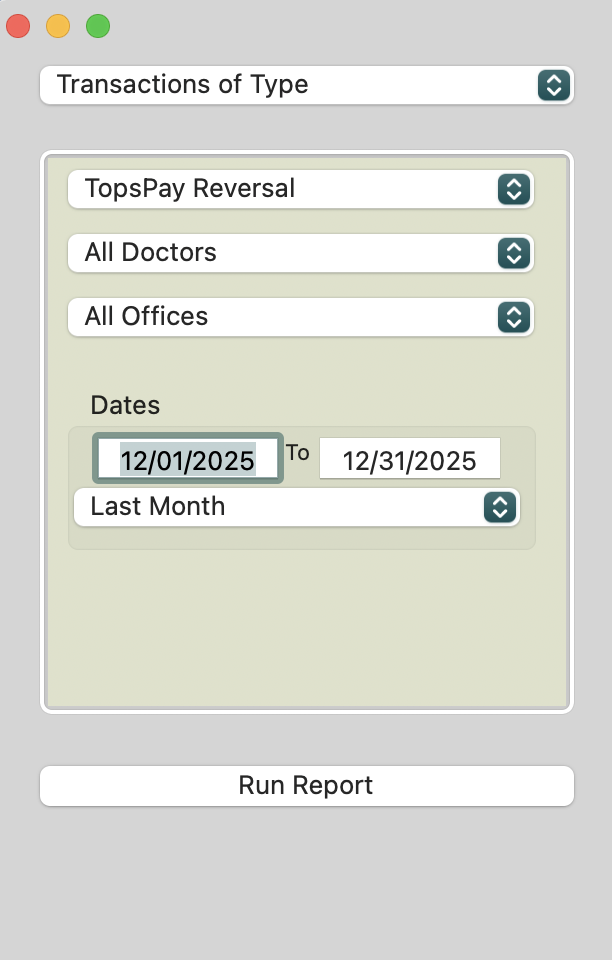Open the All Offices dropdown
The height and width of the screenshot is (960, 612).
click(300, 317)
